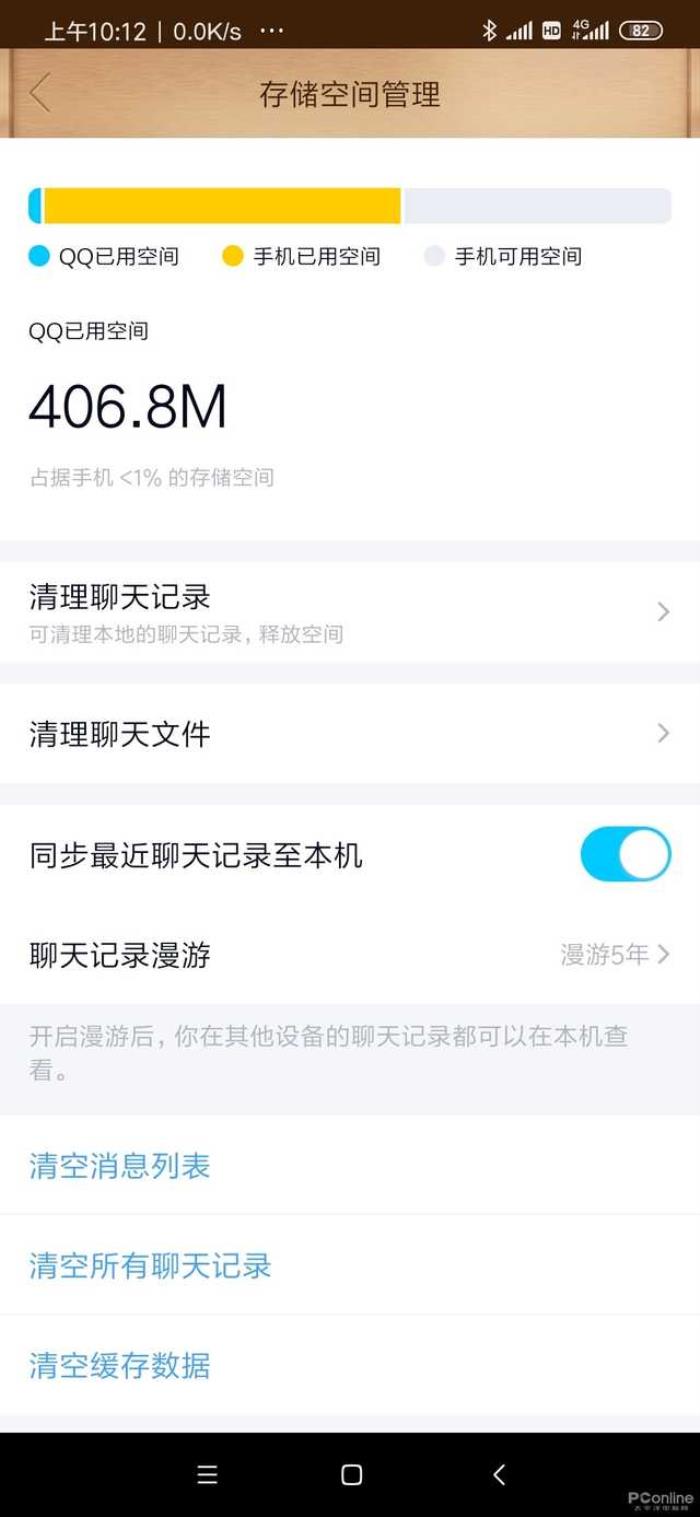This screenshot has height=1517, width=700.
Task: Open 聊天记录漫游 setting
Action: coord(350,955)
